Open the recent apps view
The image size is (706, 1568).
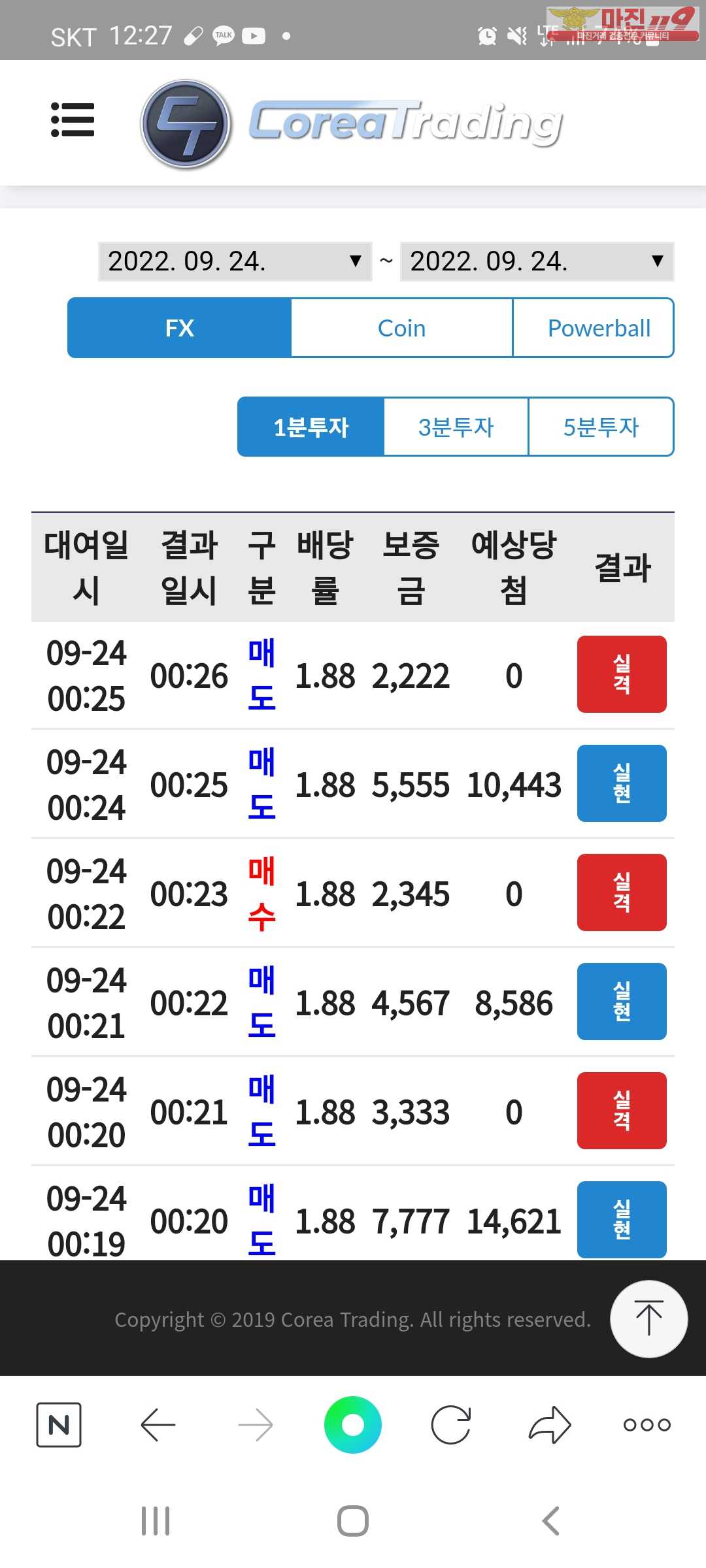156,1521
